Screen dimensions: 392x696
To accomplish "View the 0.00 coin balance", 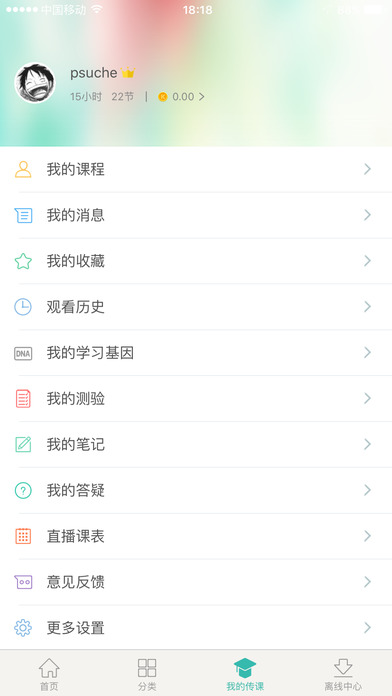I will pos(181,97).
